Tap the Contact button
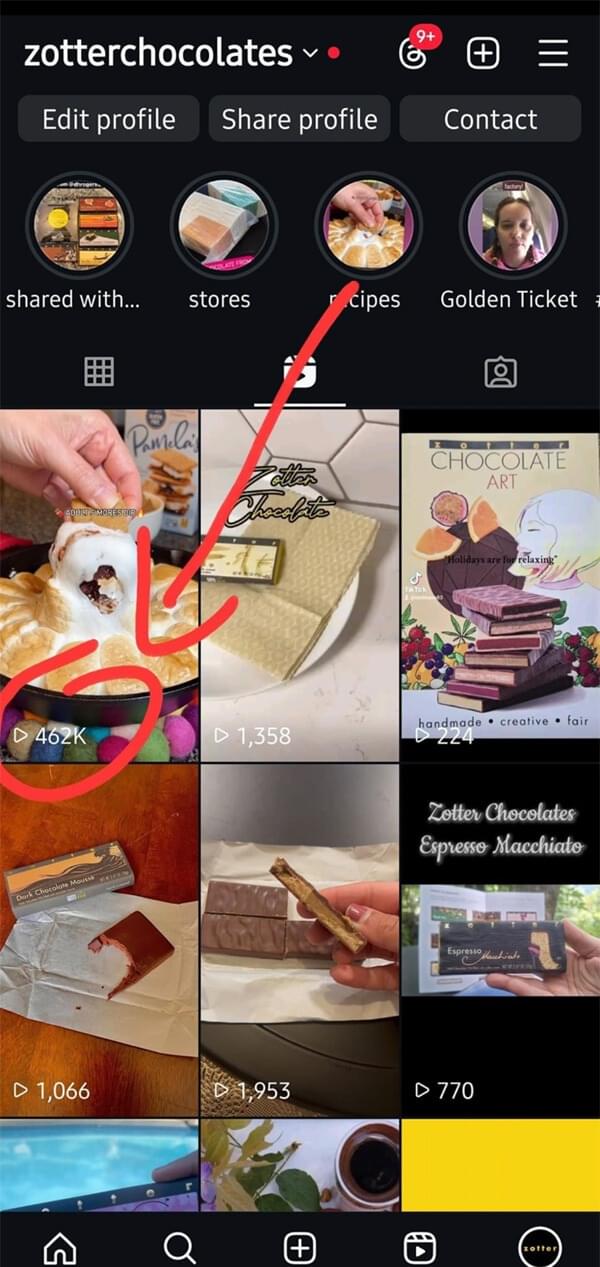 click(490, 120)
